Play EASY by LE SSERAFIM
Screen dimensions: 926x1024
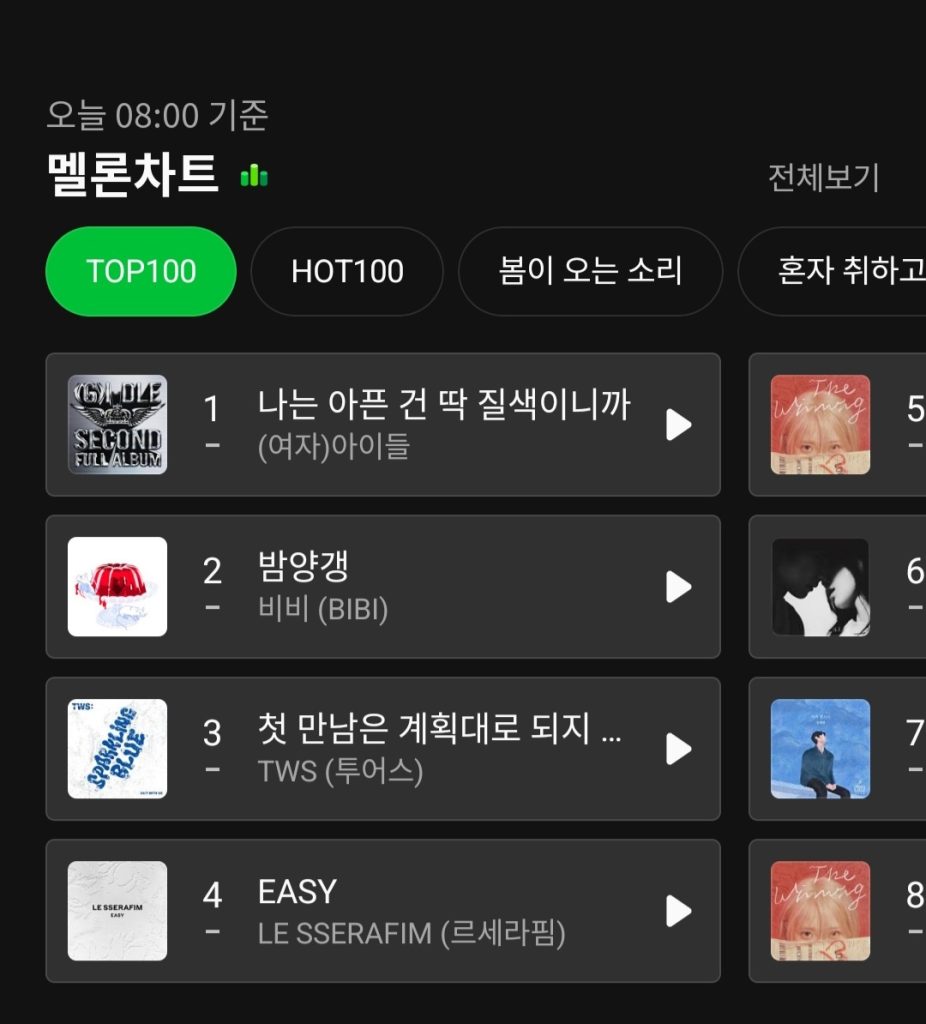click(679, 911)
